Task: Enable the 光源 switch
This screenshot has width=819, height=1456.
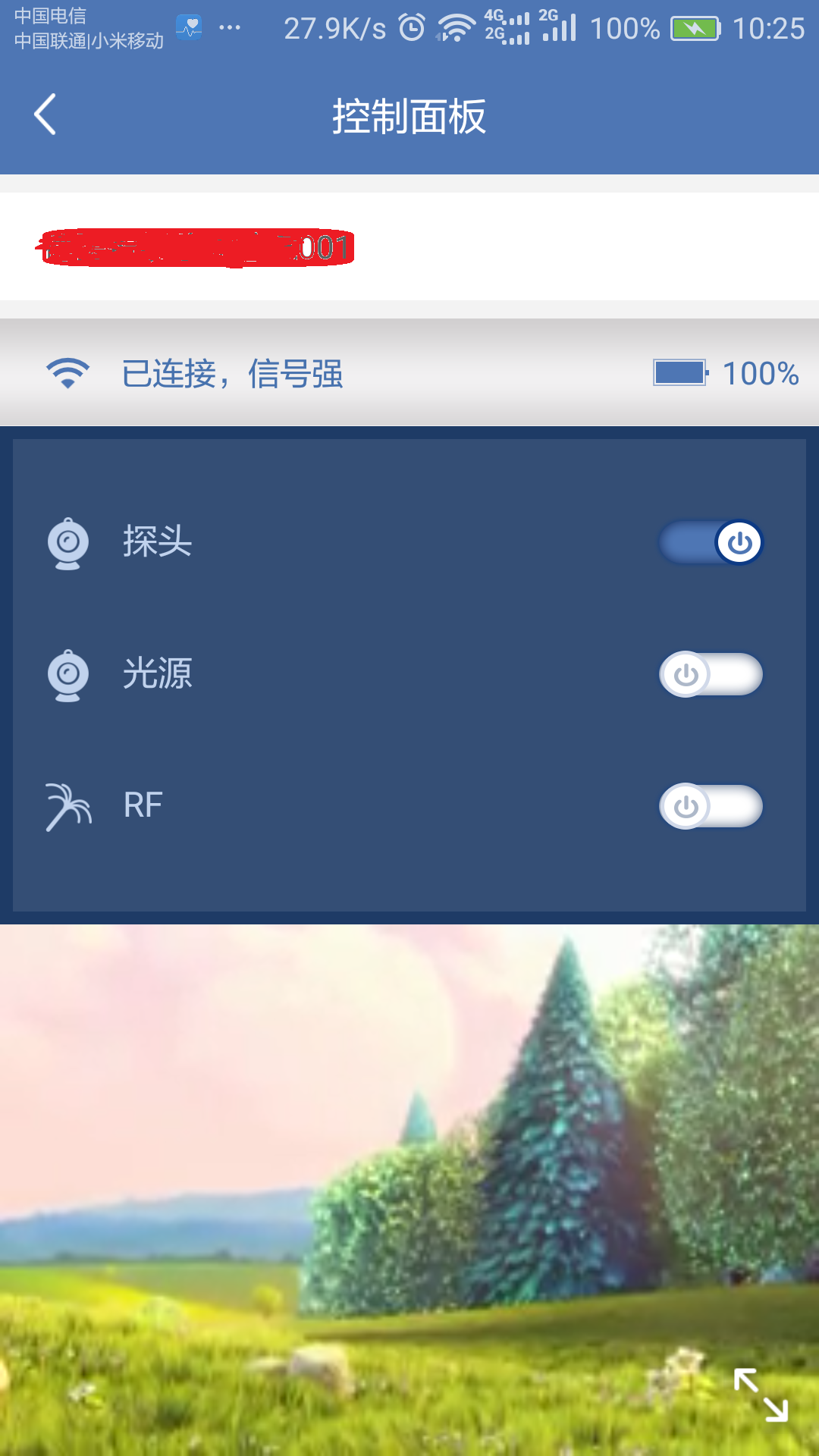Action: click(x=711, y=674)
